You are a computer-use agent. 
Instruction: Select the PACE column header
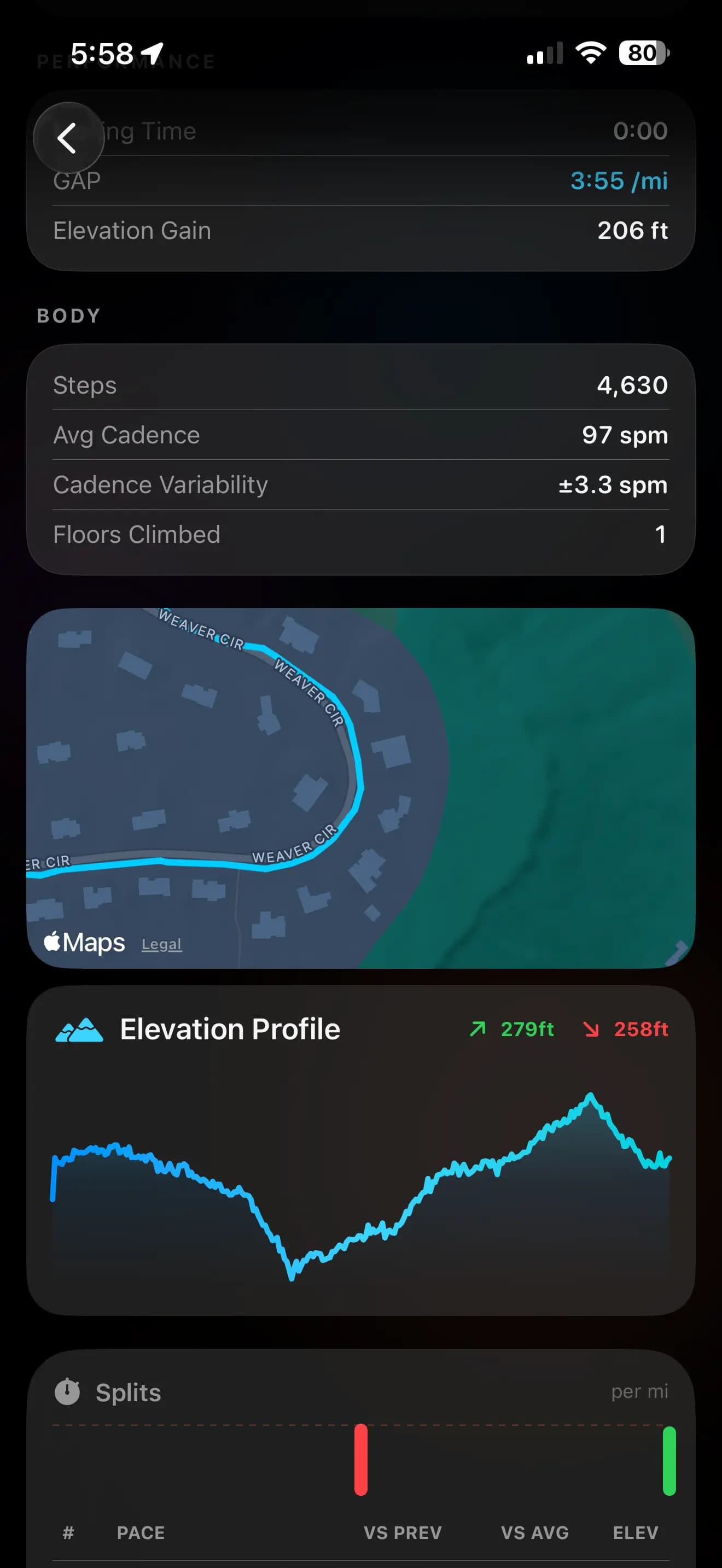tap(141, 1532)
